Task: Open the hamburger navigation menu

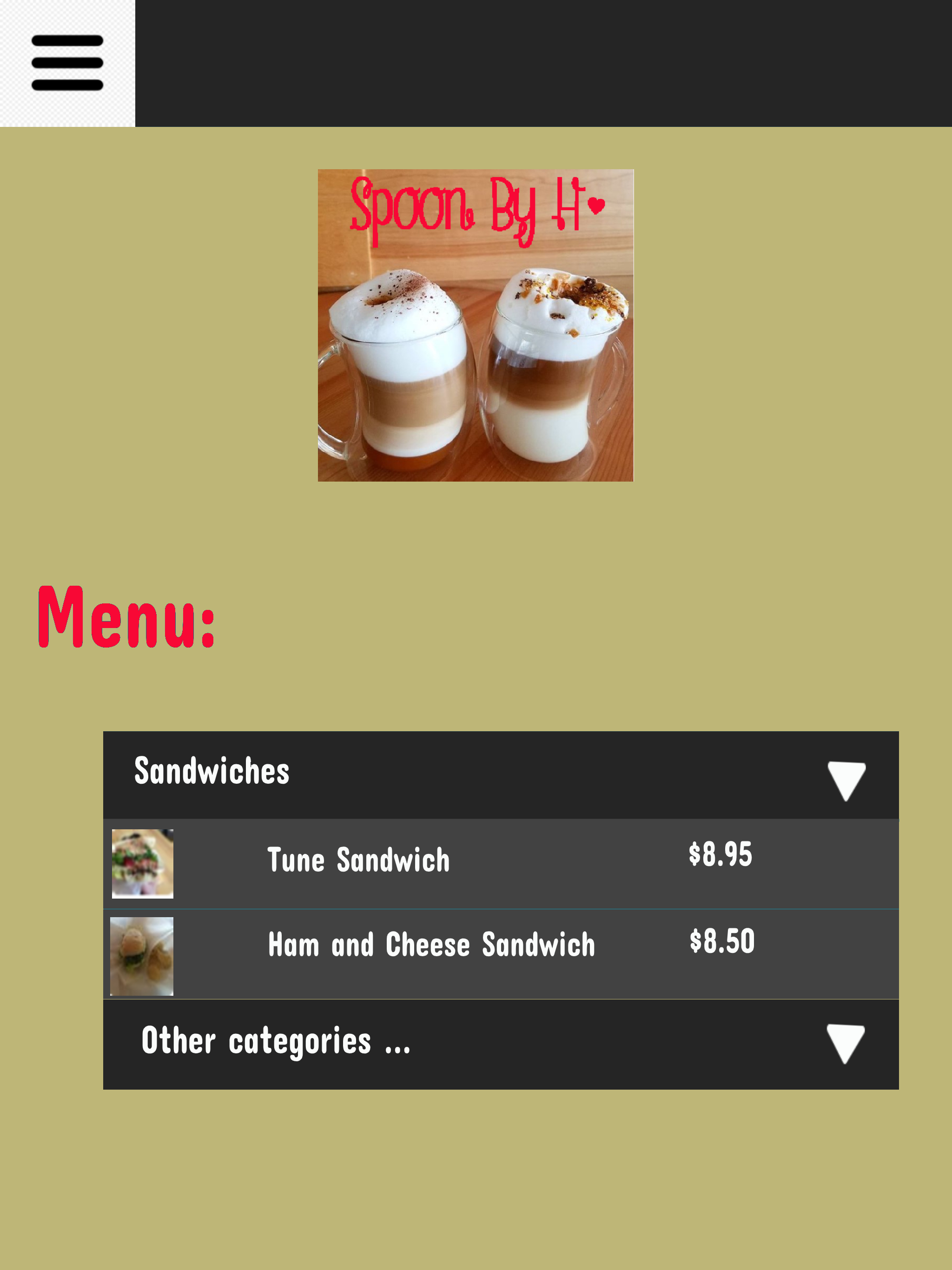Action: (67, 62)
